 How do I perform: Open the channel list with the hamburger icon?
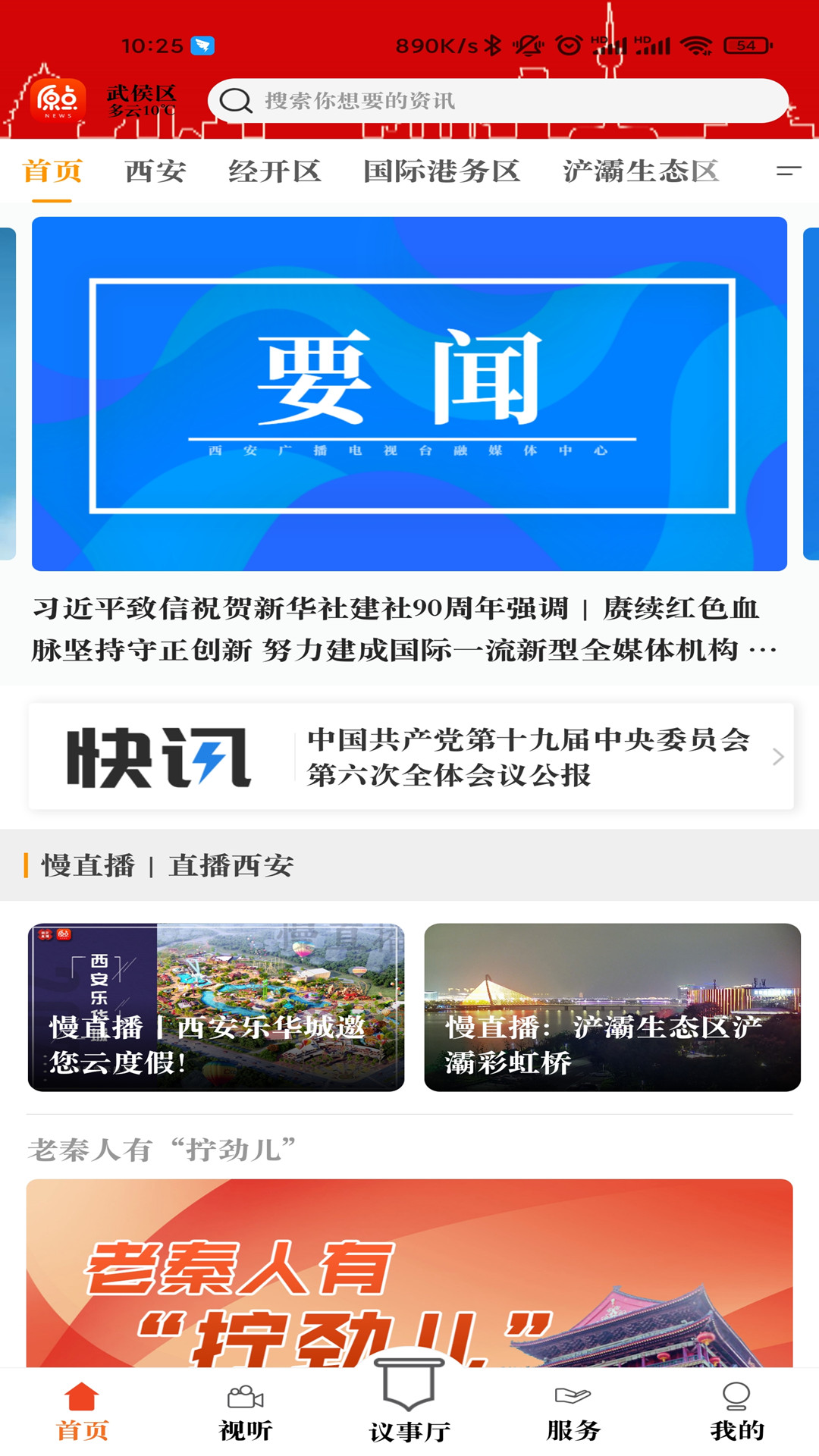tap(789, 171)
